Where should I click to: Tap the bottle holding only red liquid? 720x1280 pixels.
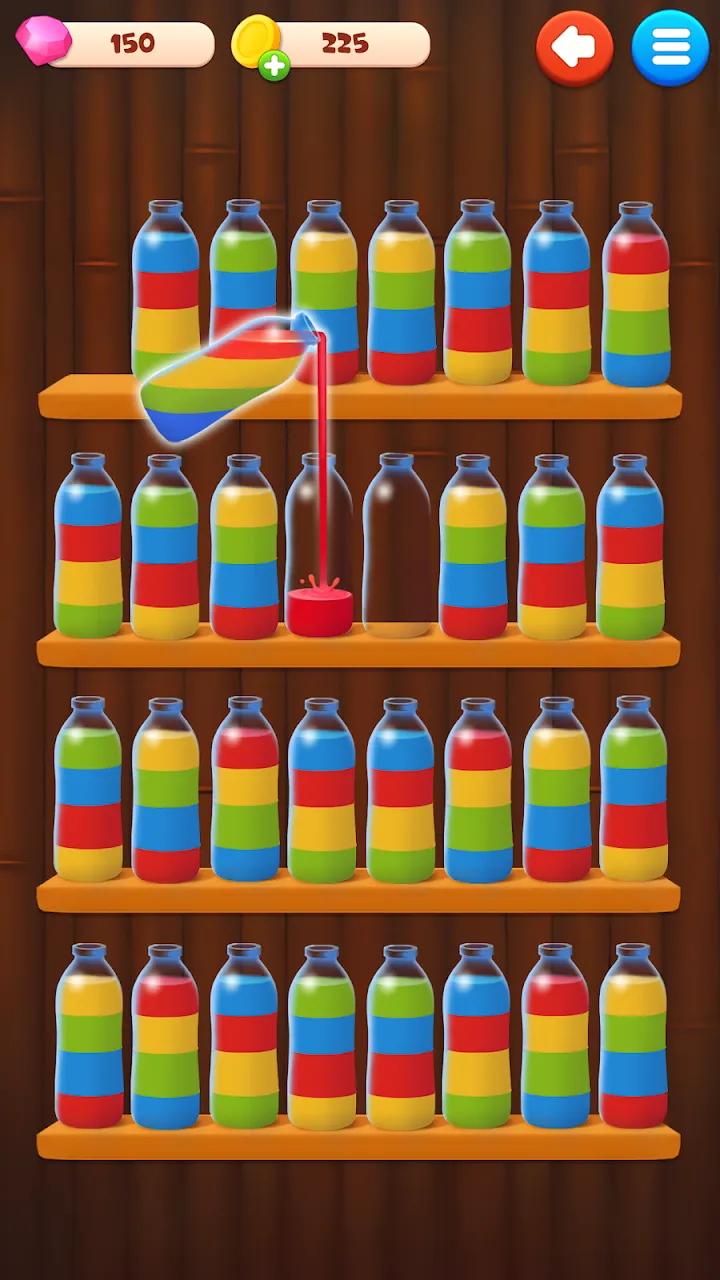[x=320, y=550]
